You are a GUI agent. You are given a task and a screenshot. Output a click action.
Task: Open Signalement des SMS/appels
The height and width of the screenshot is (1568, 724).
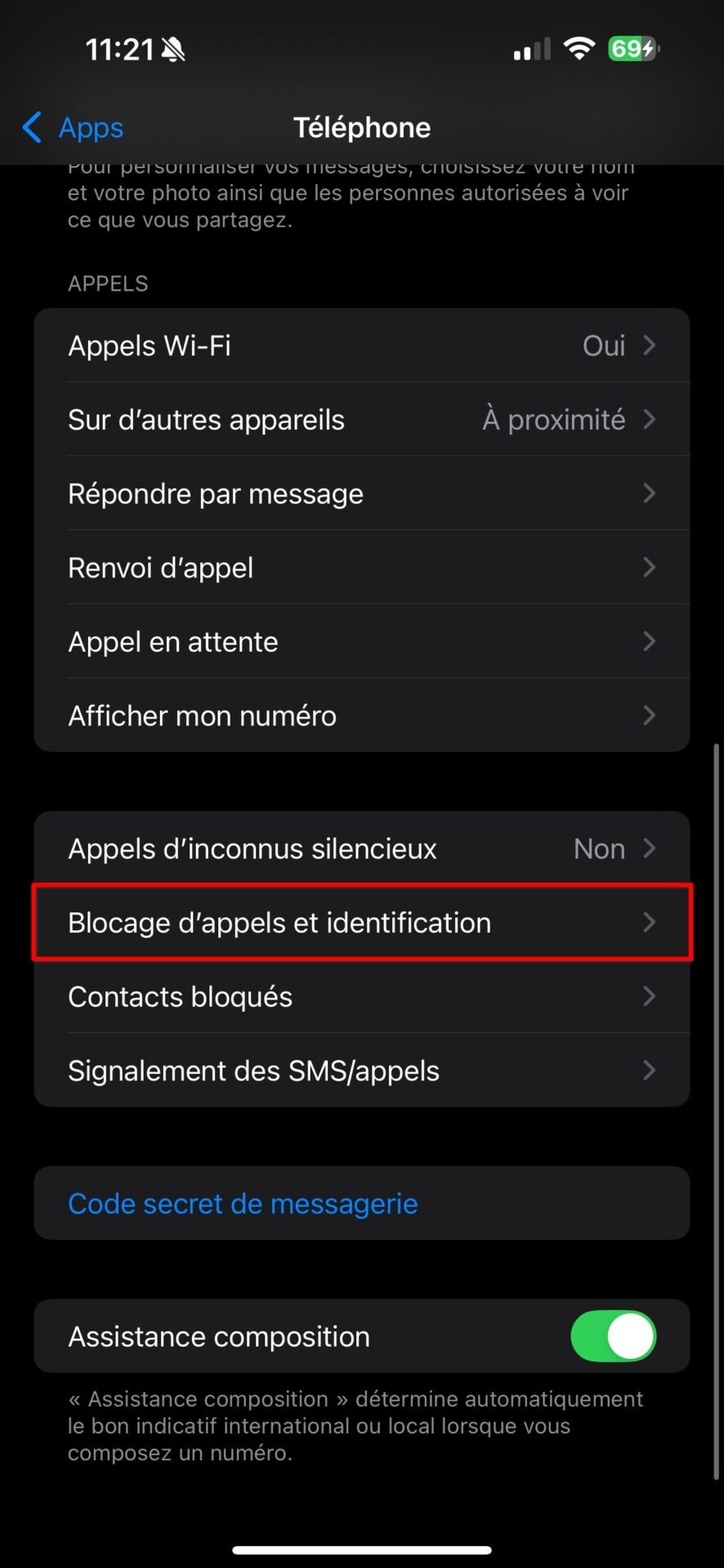[362, 1071]
